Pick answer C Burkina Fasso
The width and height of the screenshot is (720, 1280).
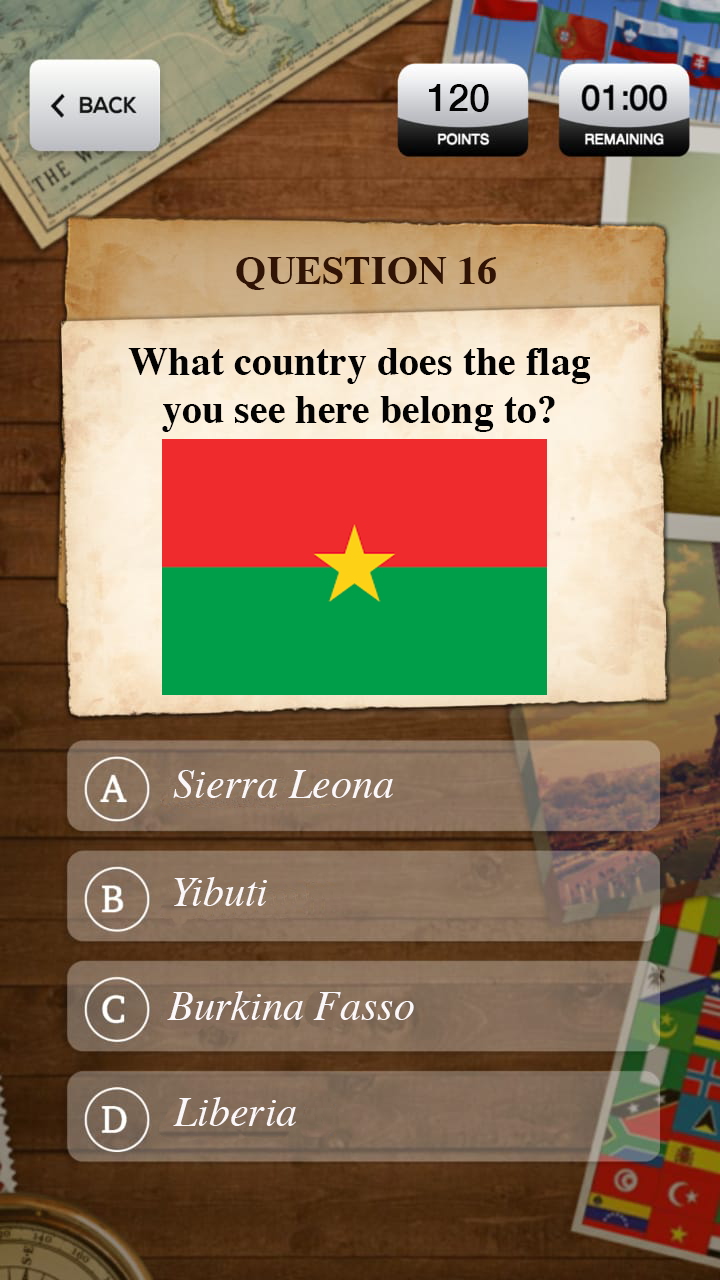363,1006
